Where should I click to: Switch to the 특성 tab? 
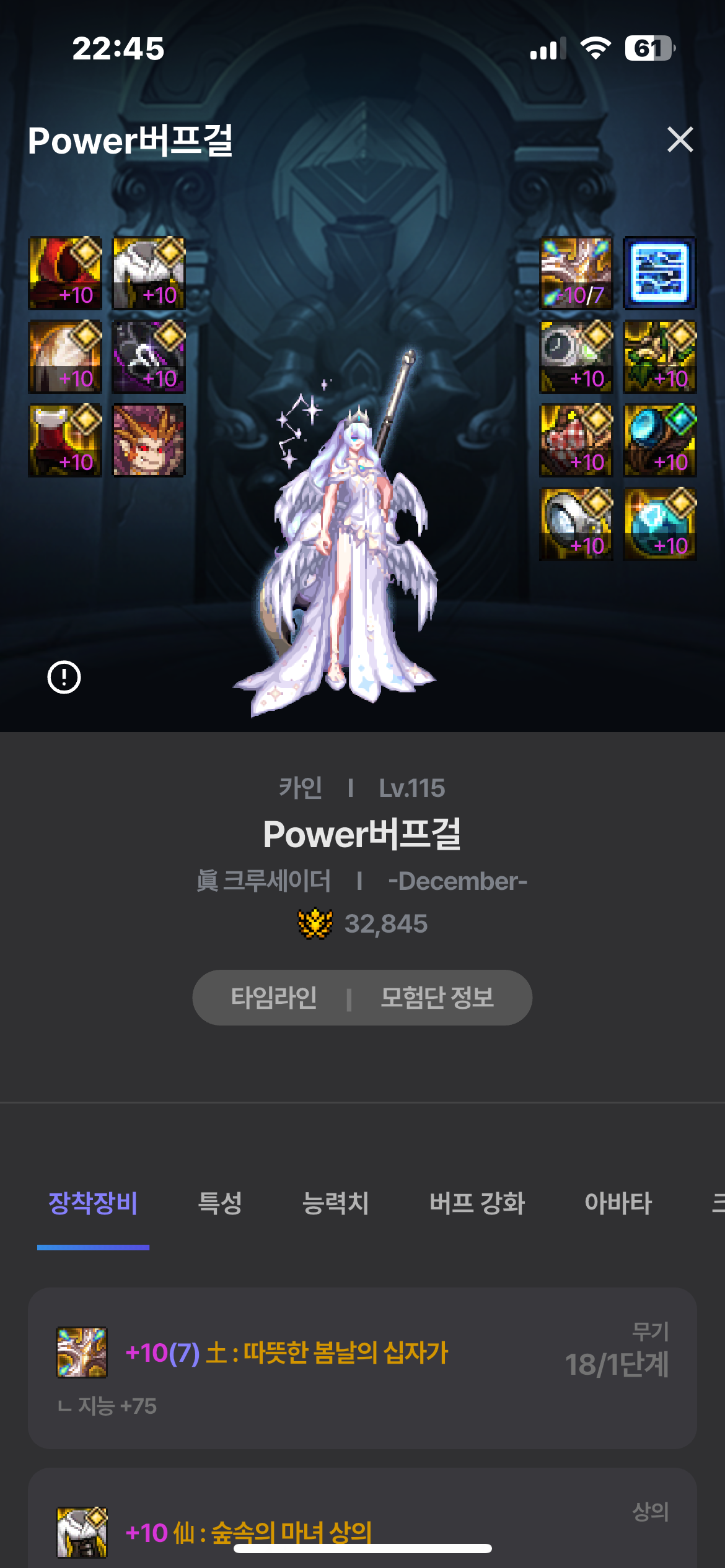point(219,1203)
